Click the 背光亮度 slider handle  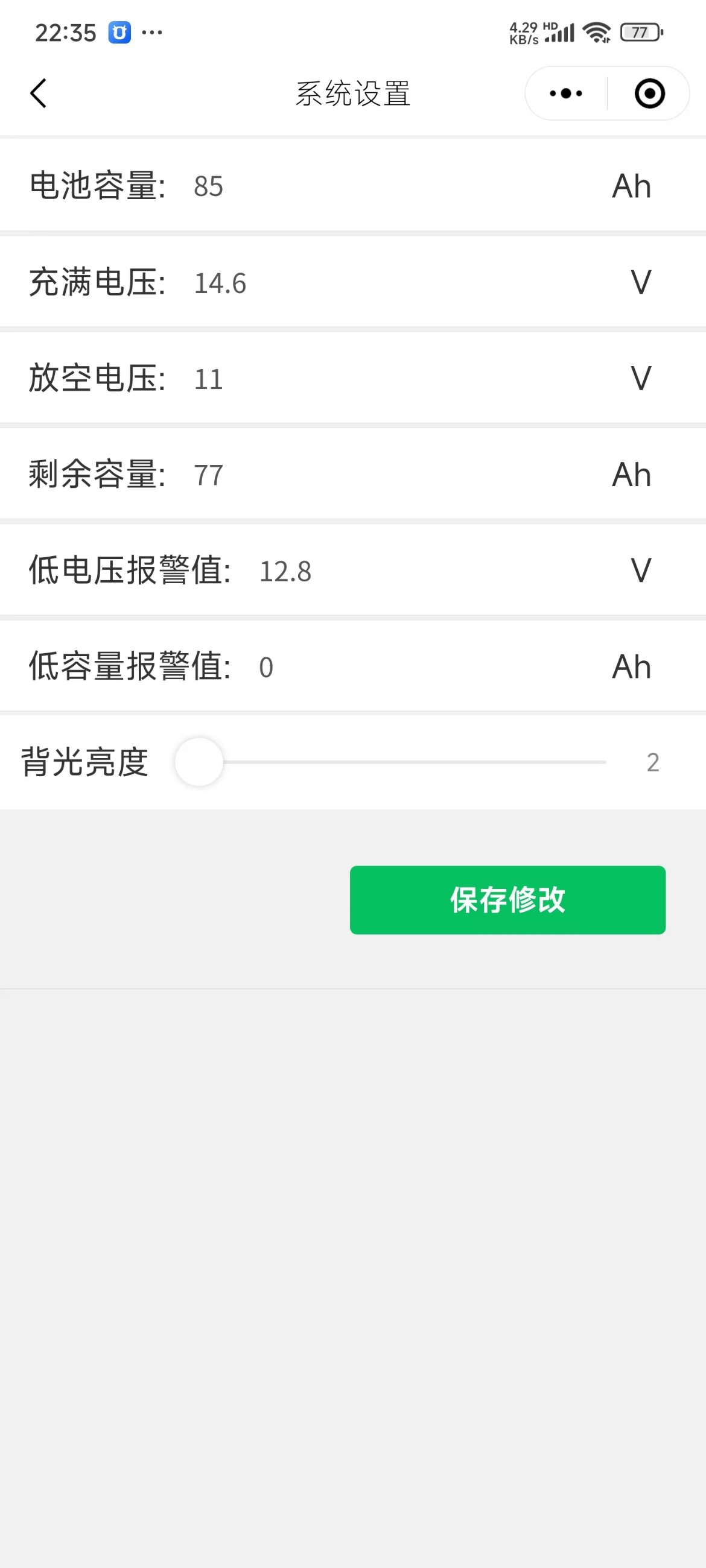(198, 762)
